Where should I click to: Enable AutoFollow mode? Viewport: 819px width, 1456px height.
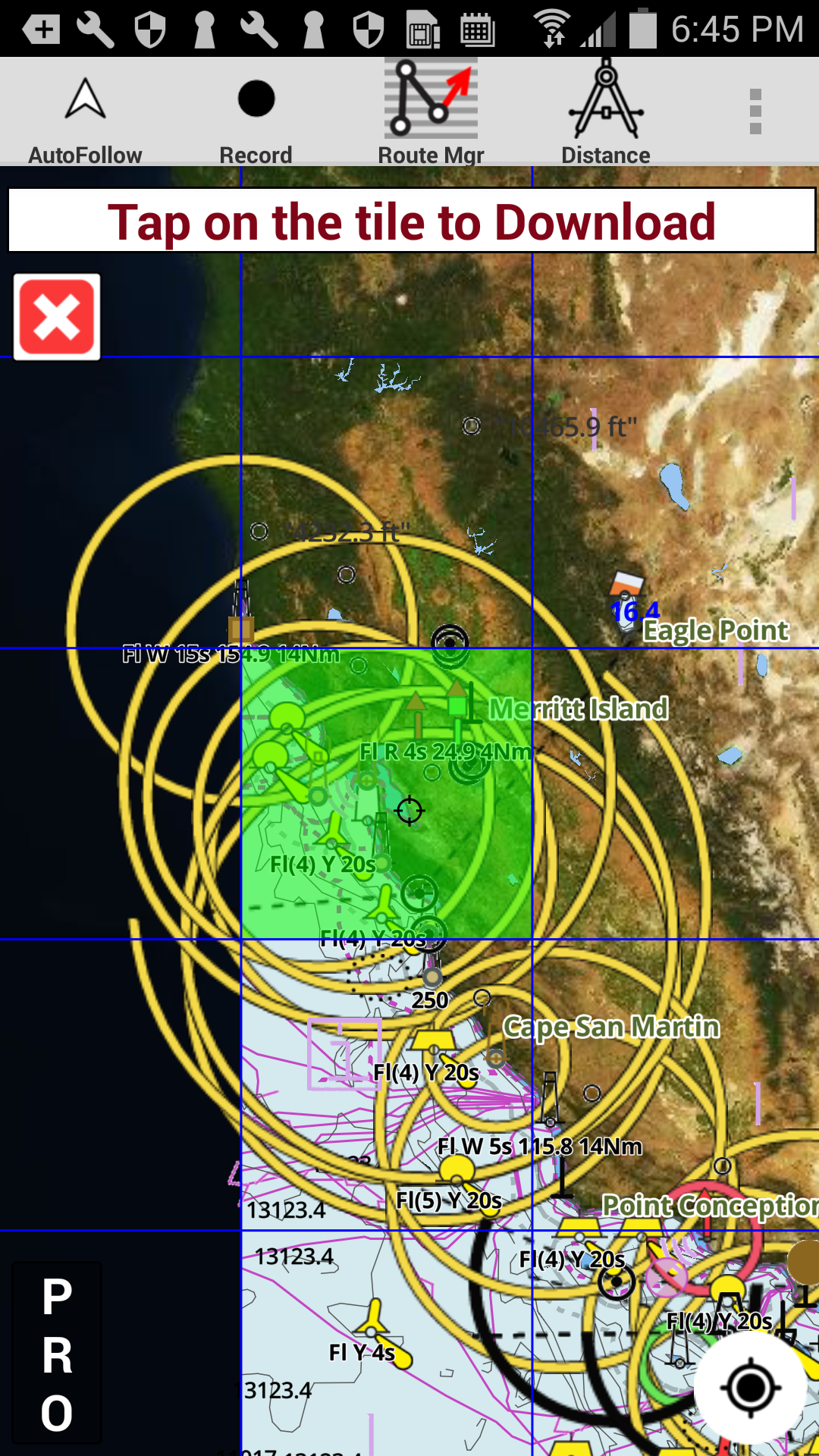(x=85, y=114)
